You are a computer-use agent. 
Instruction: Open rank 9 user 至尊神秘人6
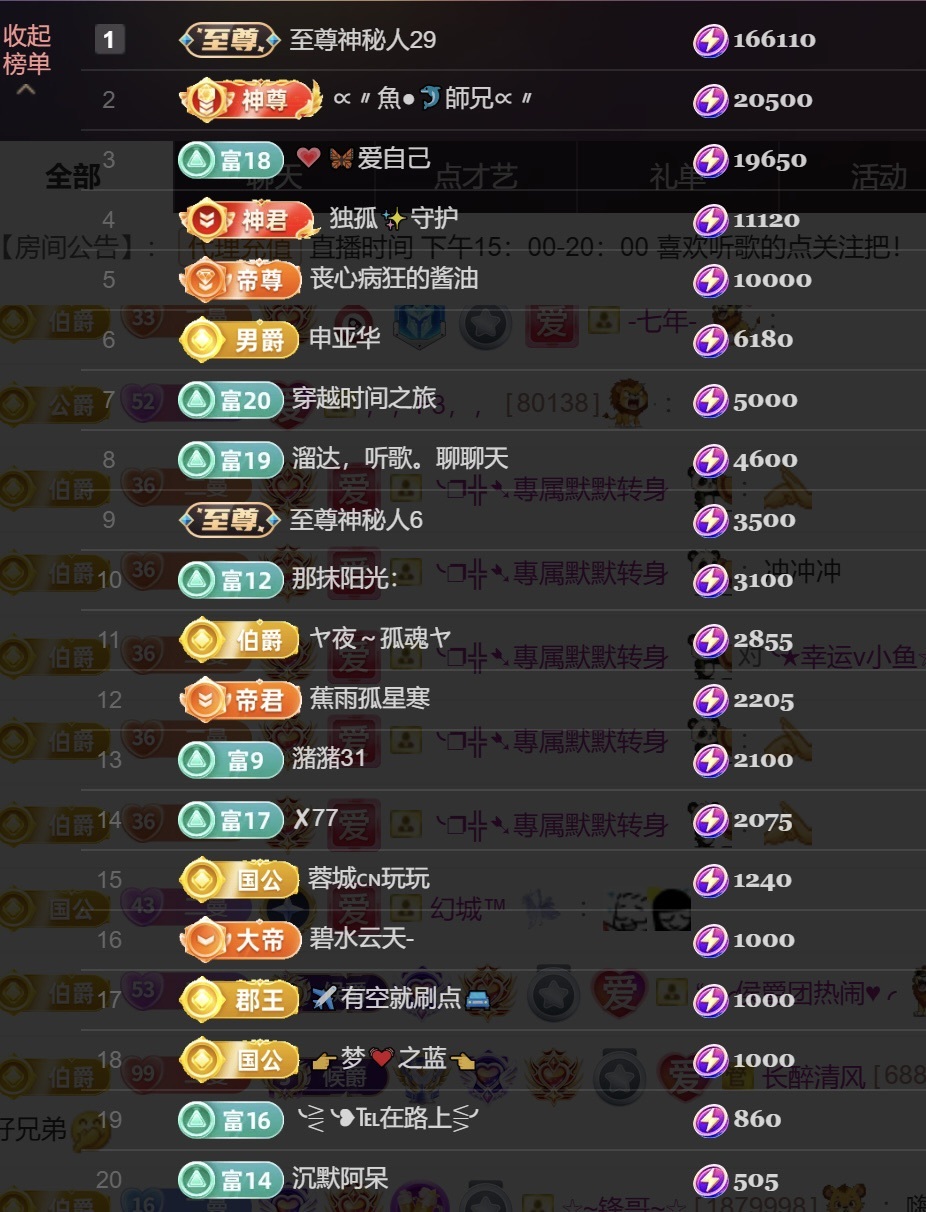356,520
